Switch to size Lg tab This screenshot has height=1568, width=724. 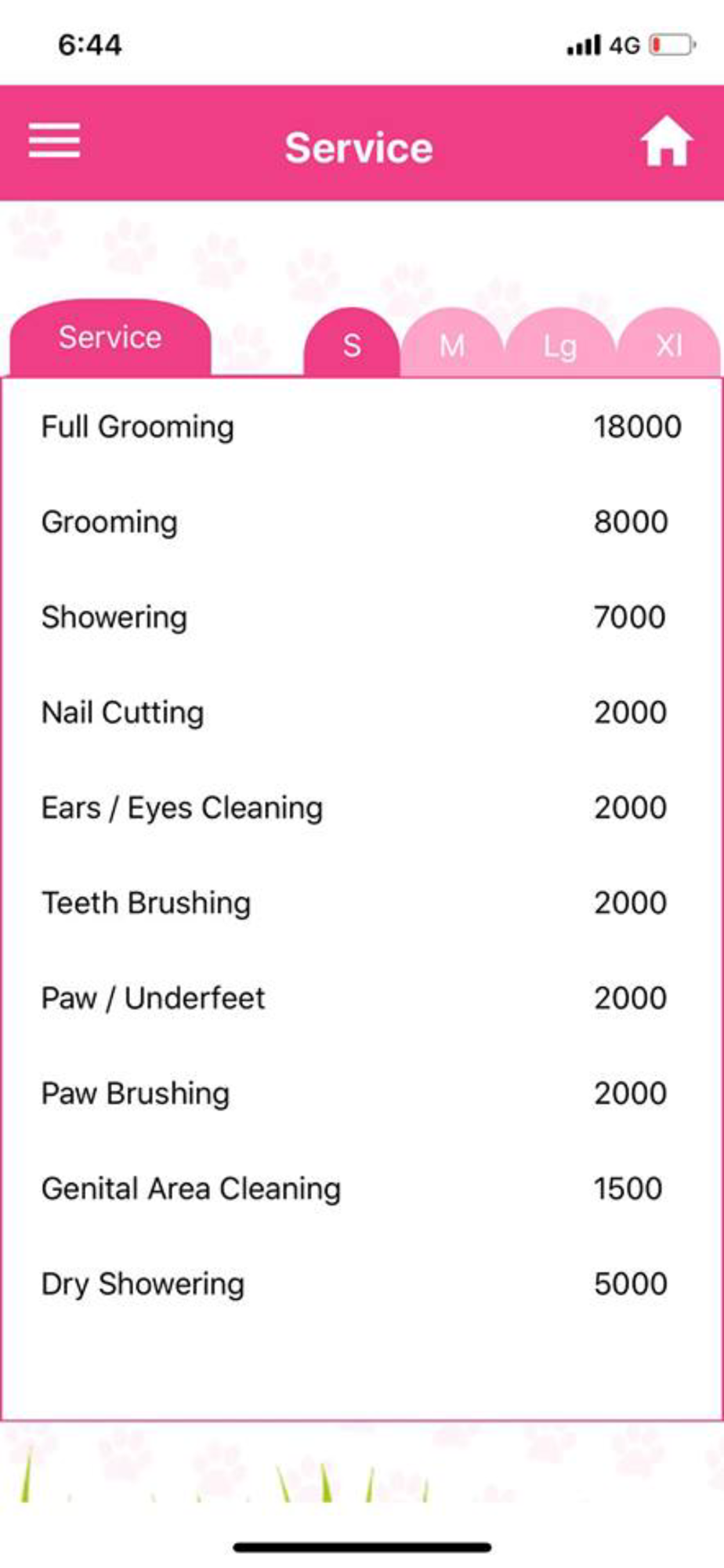click(559, 347)
